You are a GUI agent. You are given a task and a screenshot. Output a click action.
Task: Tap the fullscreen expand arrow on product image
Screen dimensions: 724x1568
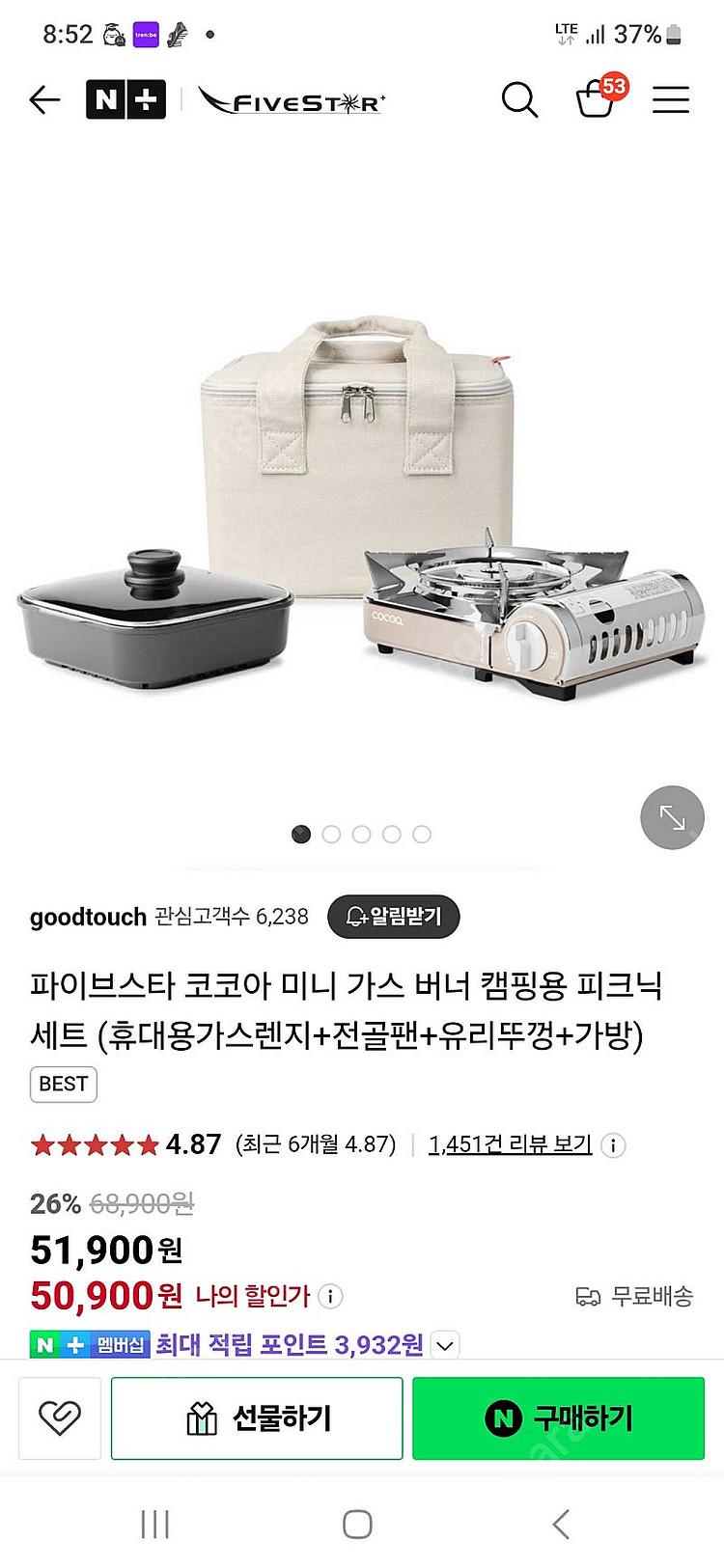[671, 816]
